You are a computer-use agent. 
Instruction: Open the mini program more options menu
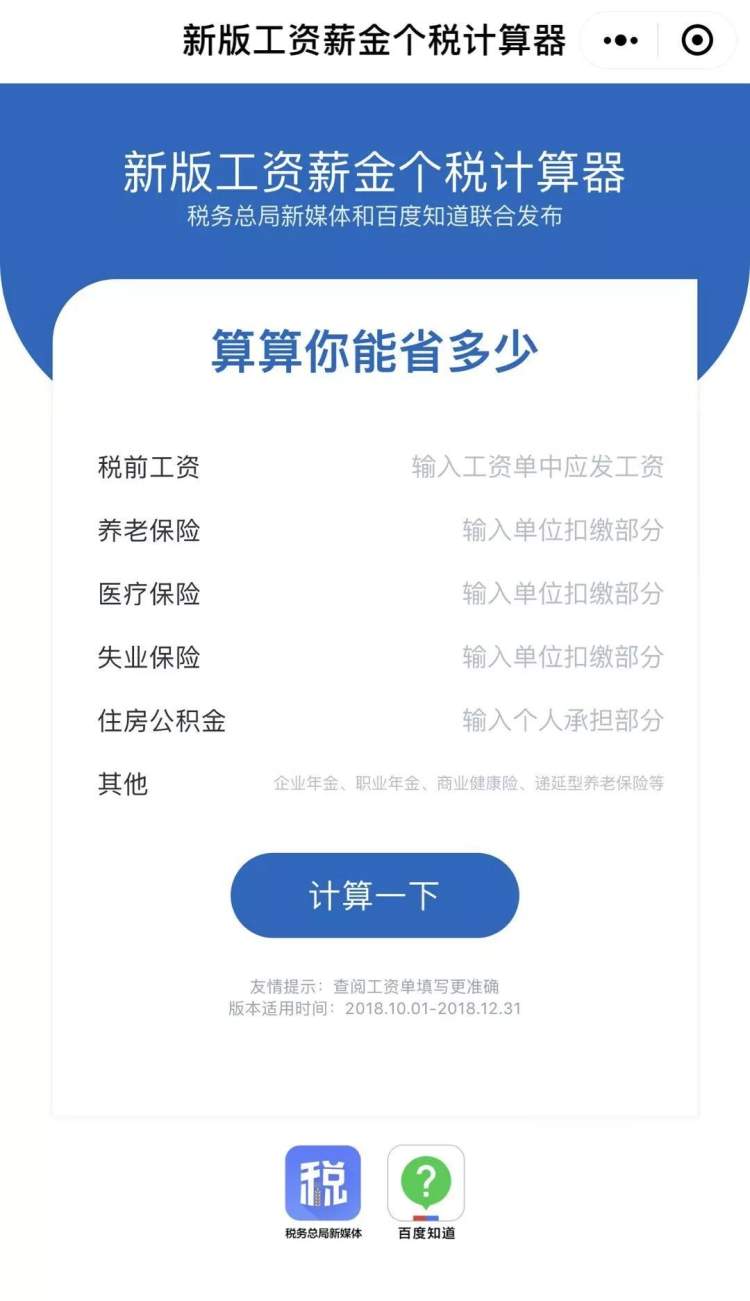621,41
